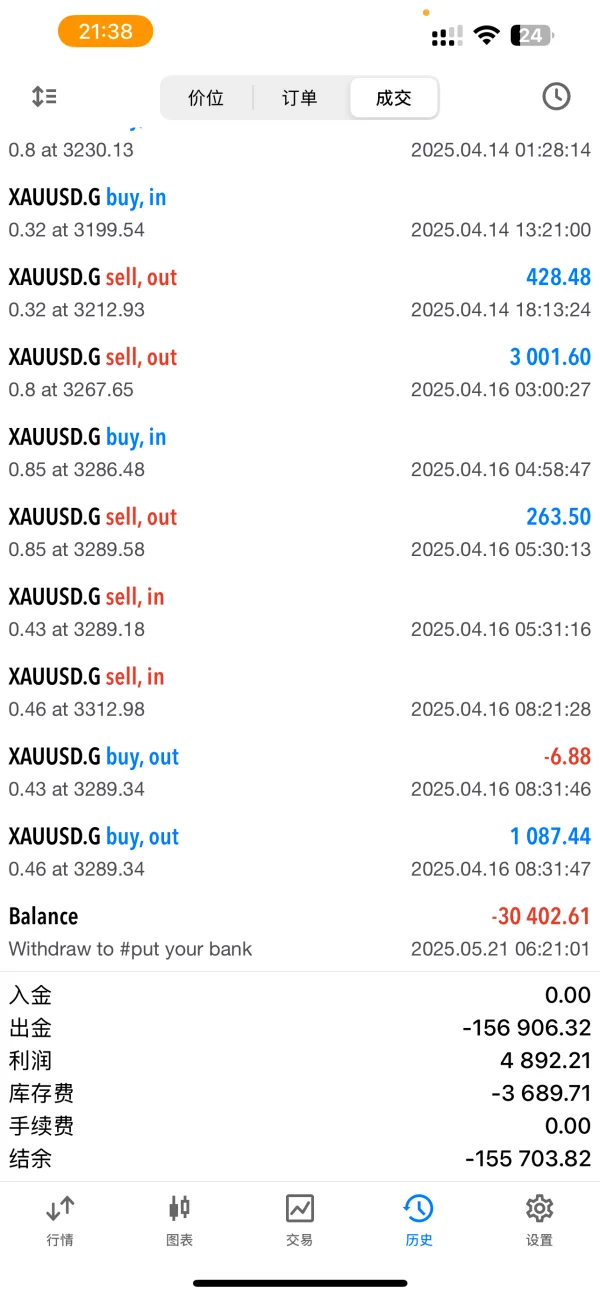600x1298 pixels.
Task: Open the buy deal with loss -6.88
Action: coord(300,773)
